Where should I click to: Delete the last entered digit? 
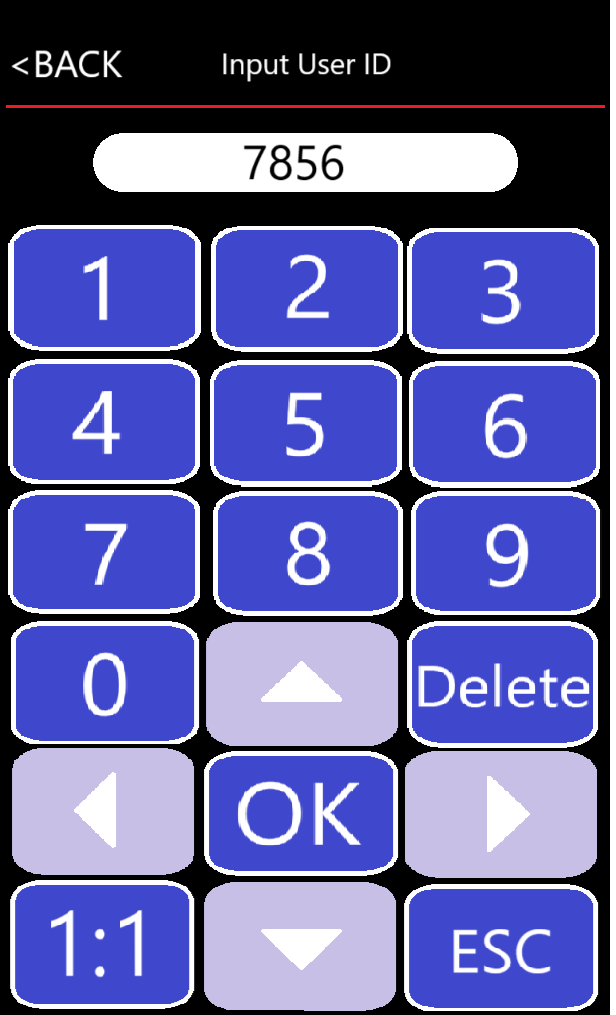(x=503, y=685)
